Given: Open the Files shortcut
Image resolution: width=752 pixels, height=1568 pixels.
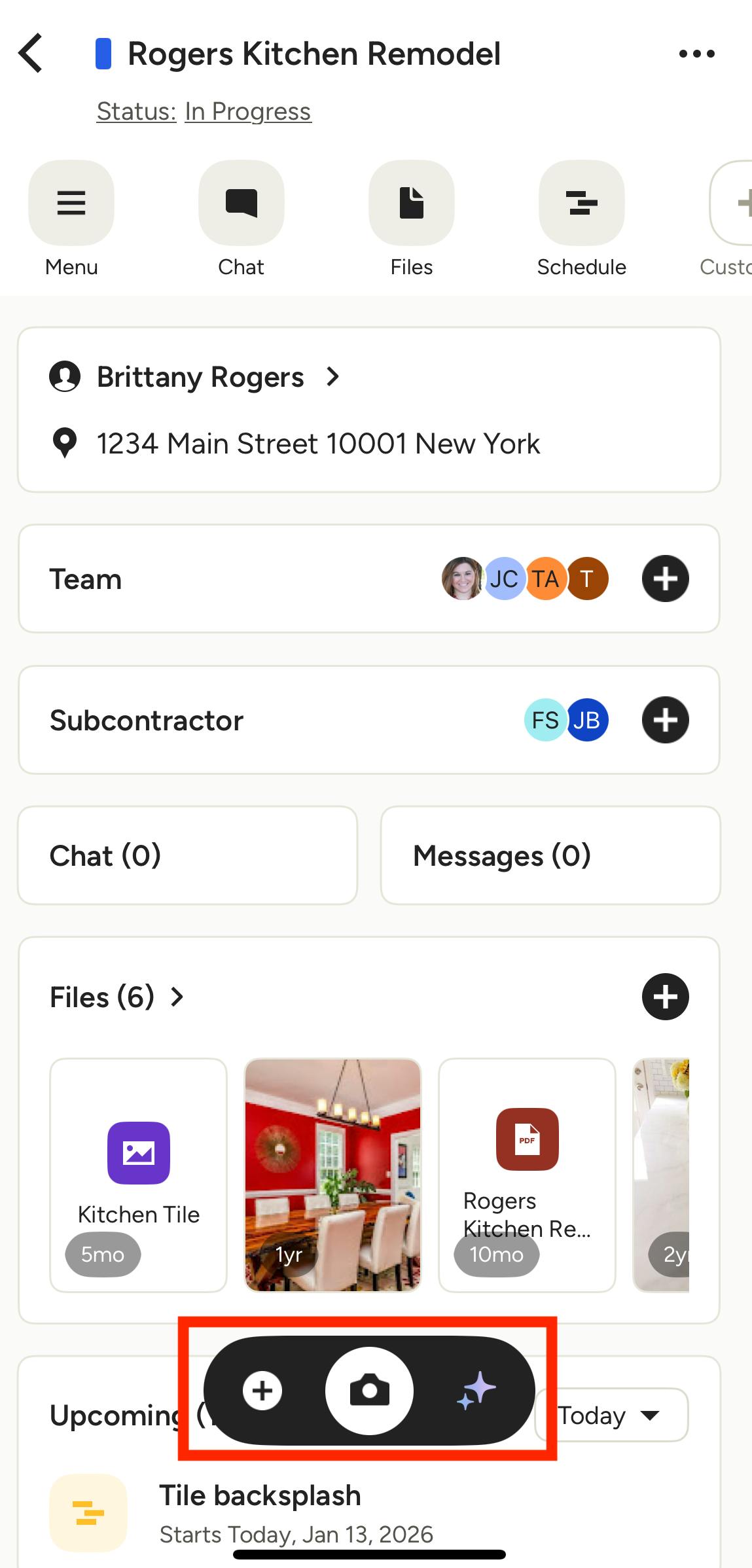Looking at the screenshot, I should coord(412,203).
